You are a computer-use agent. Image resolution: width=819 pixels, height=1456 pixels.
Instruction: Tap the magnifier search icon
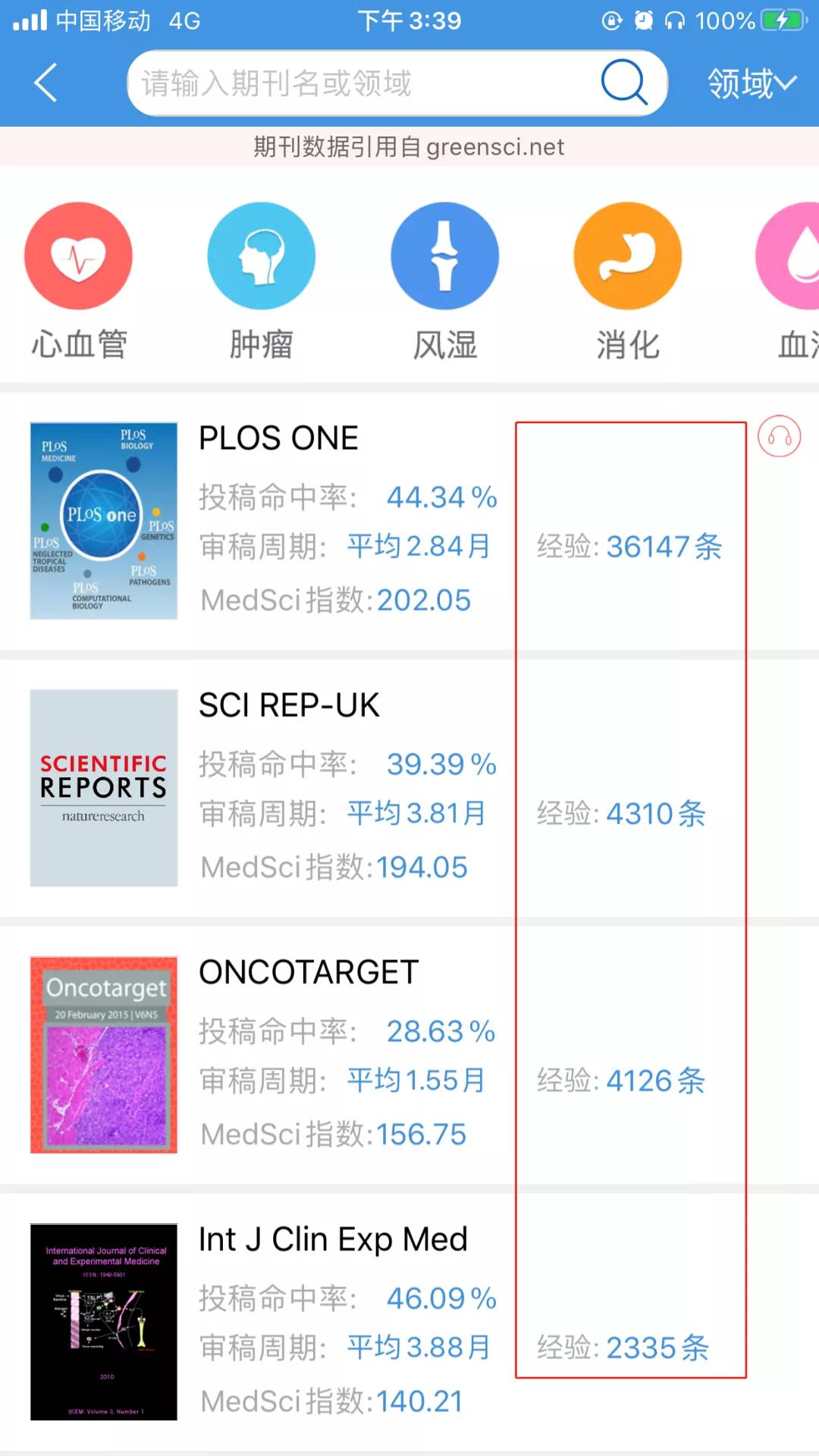click(624, 83)
